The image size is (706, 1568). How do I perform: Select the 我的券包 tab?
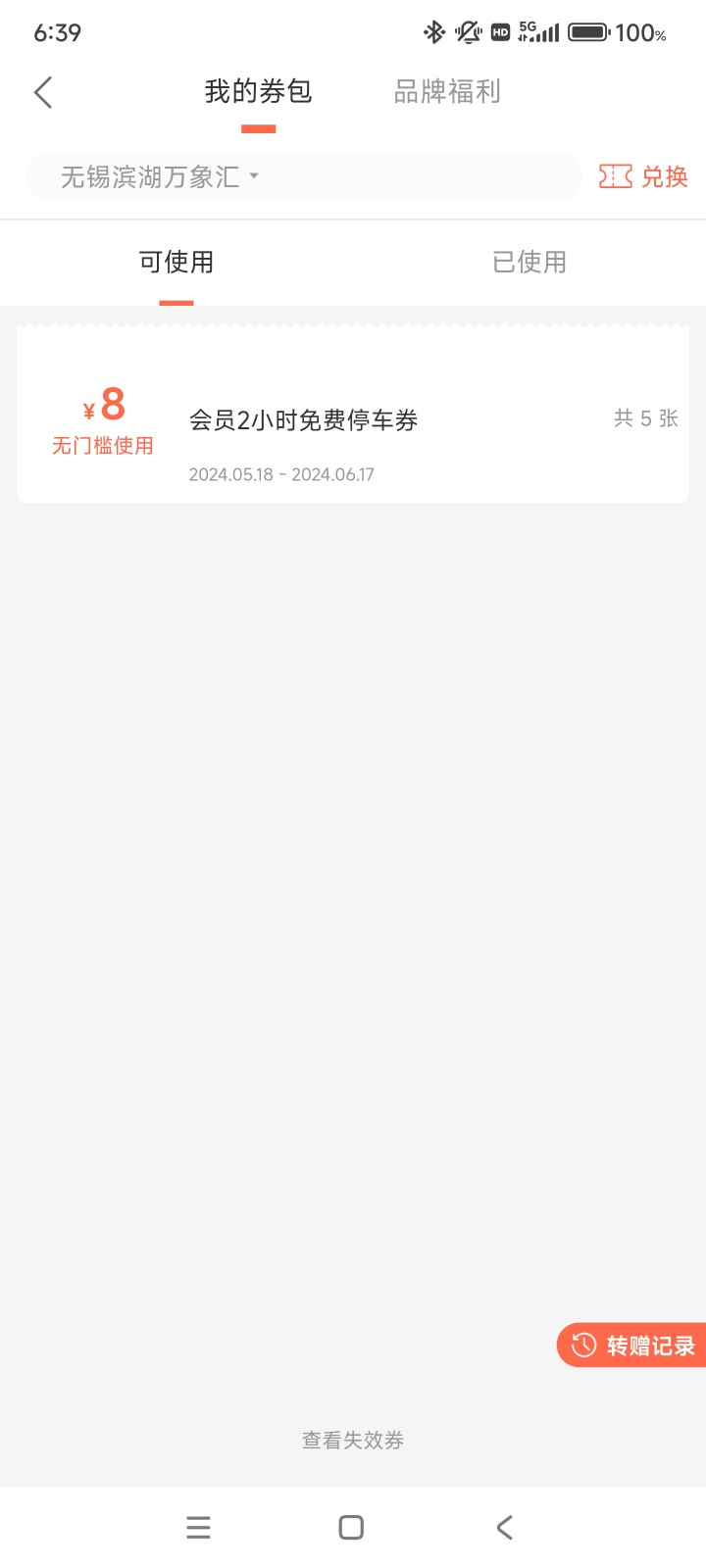point(258,92)
